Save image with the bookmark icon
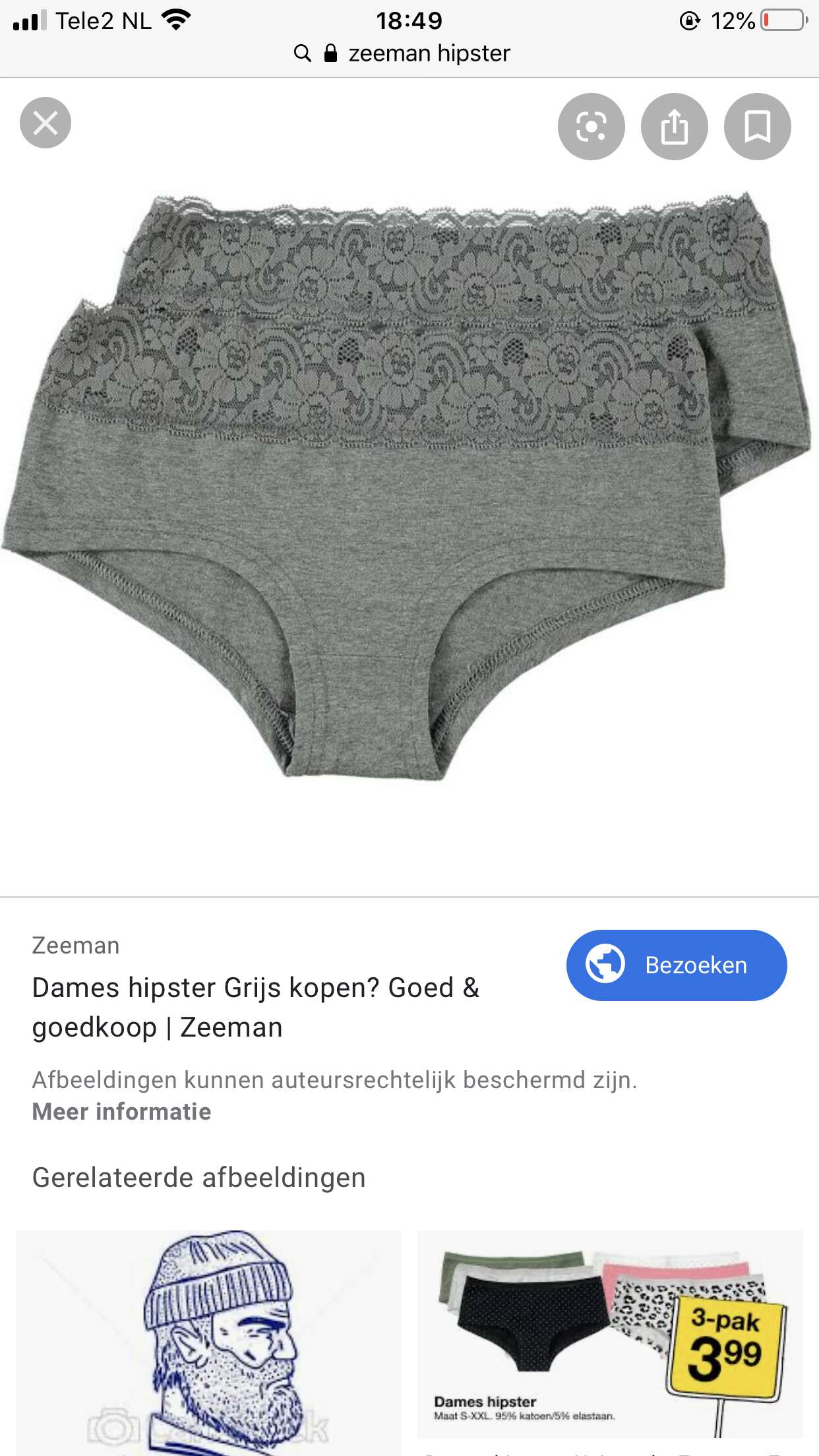 758,127
